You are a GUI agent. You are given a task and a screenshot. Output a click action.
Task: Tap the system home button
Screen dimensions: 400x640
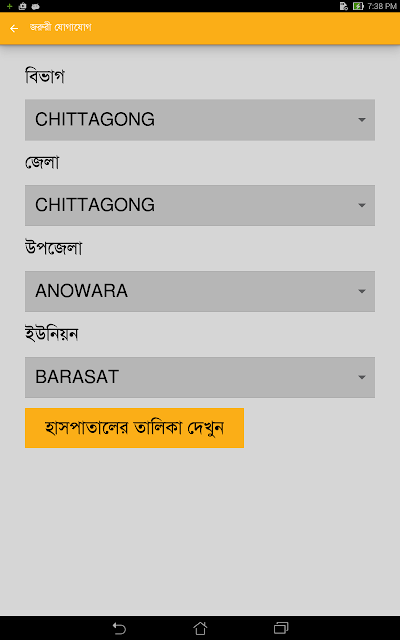[x=200, y=628]
